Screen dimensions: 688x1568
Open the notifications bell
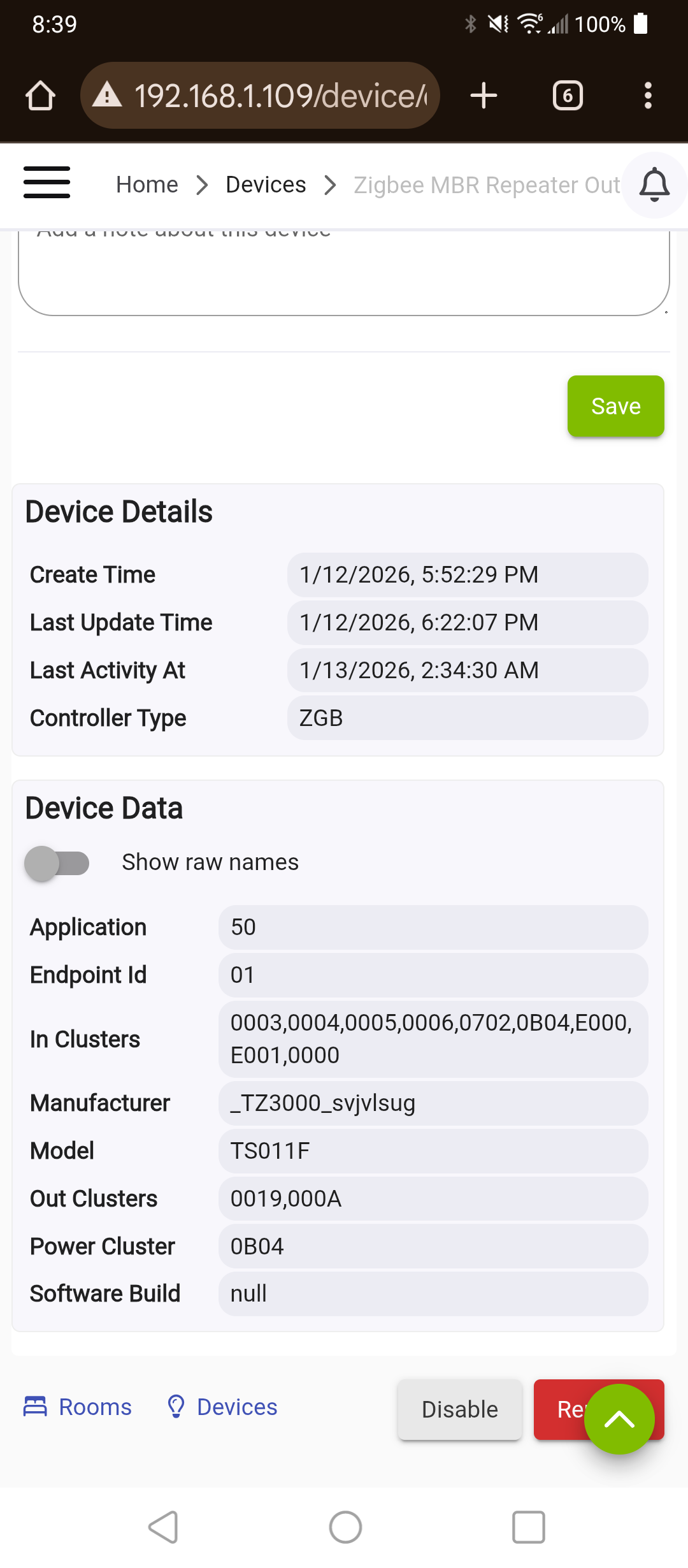[654, 185]
